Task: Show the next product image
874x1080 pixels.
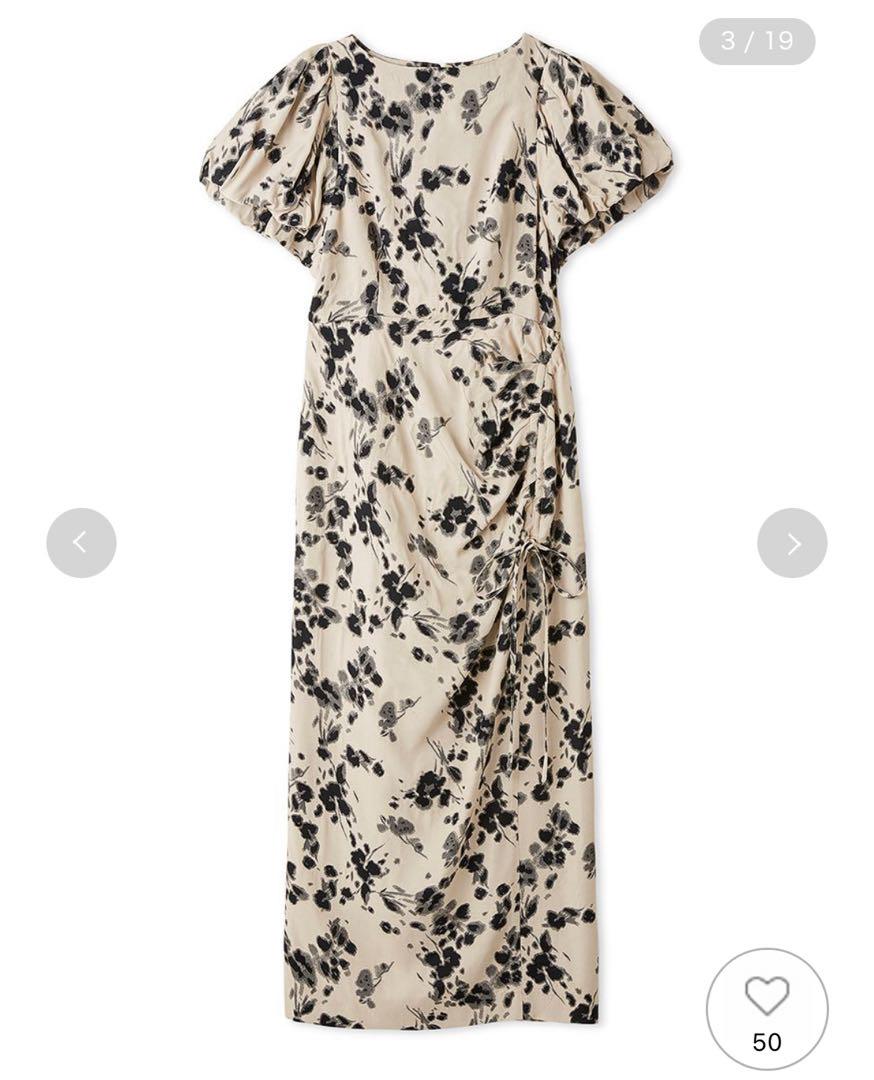Action: click(792, 543)
